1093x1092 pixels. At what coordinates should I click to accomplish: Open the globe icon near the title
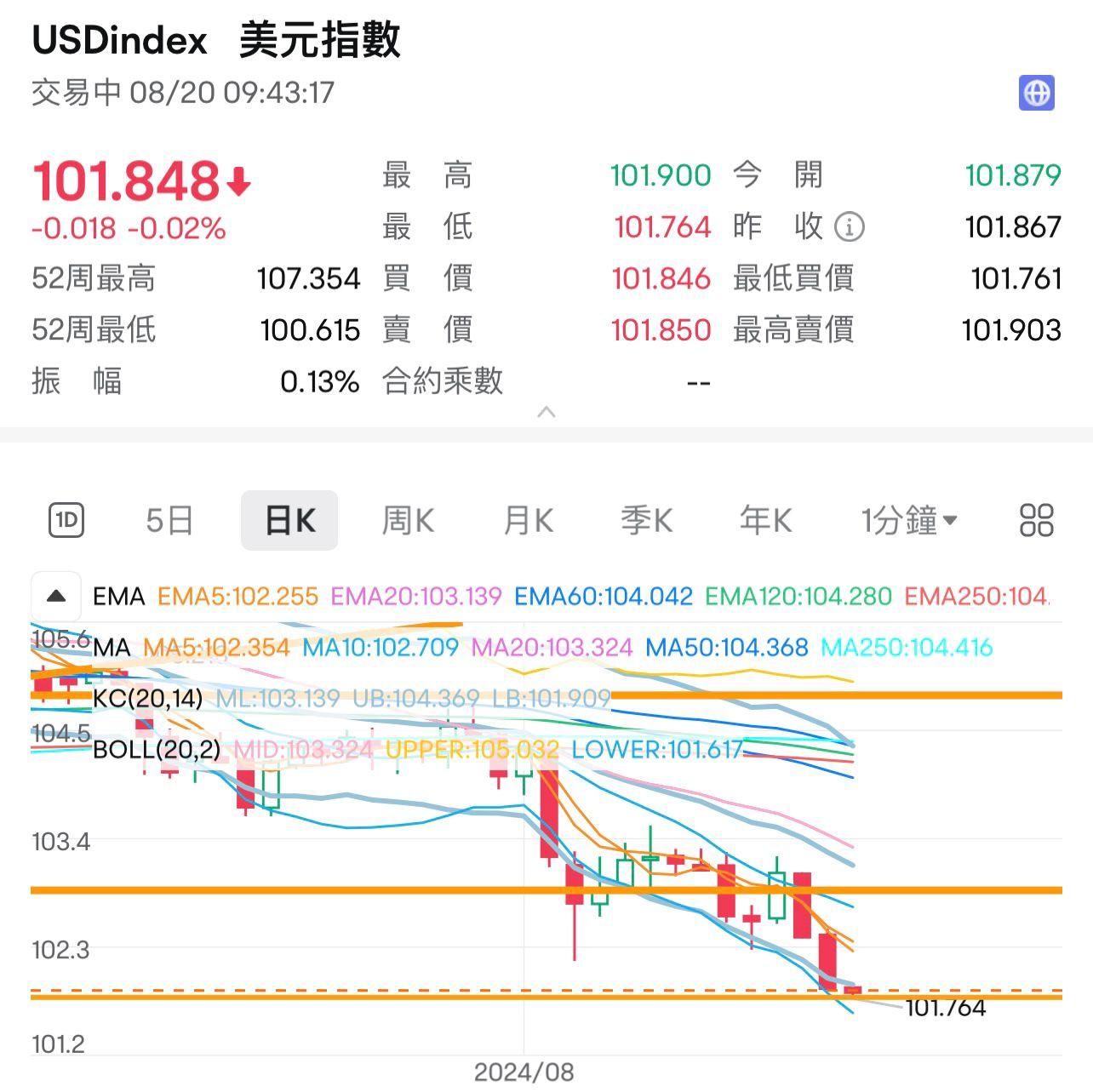click(1036, 93)
